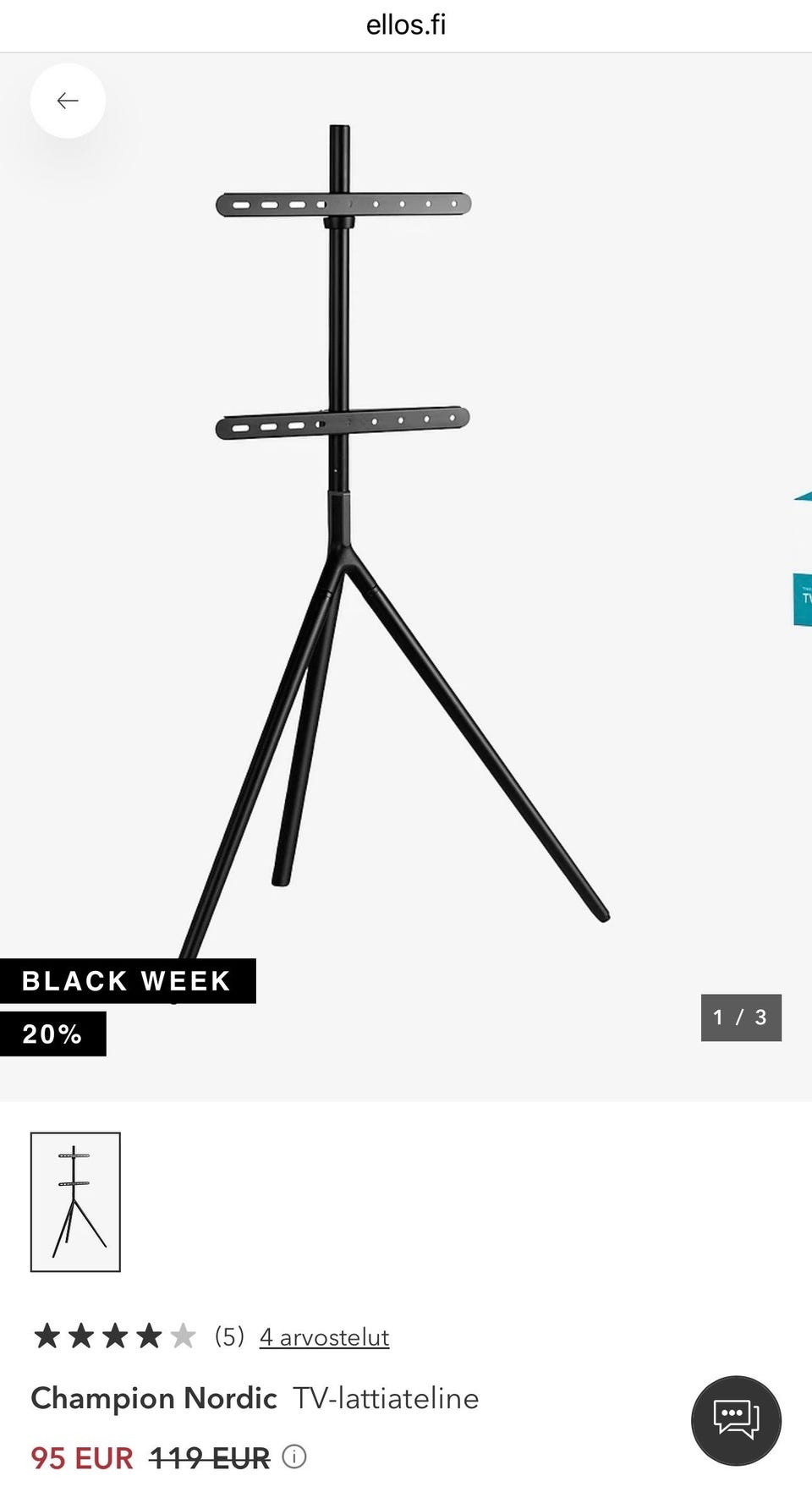Open the live chat bubble

(x=736, y=1420)
